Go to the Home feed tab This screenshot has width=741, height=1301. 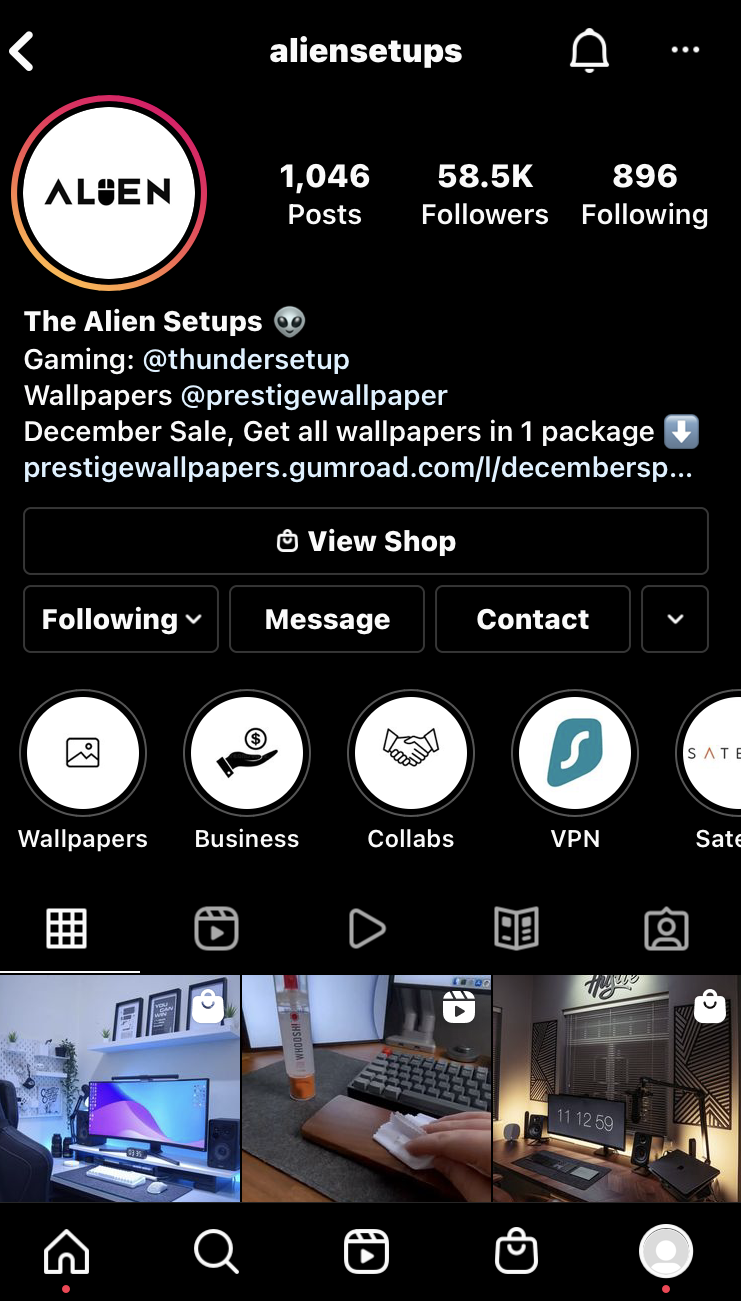(67, 1251)
